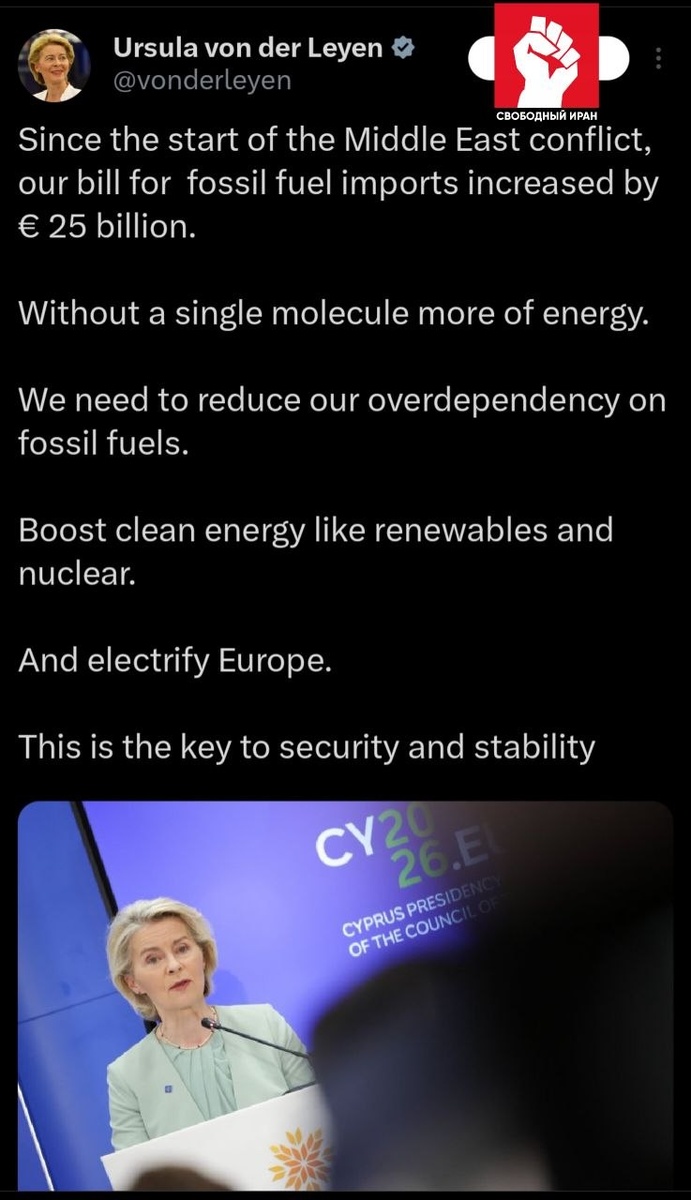This screenshot has height=1200, width=691.
Task: Open Ursula von der Leyen's profile picture
Action: (x=54, y=65)
